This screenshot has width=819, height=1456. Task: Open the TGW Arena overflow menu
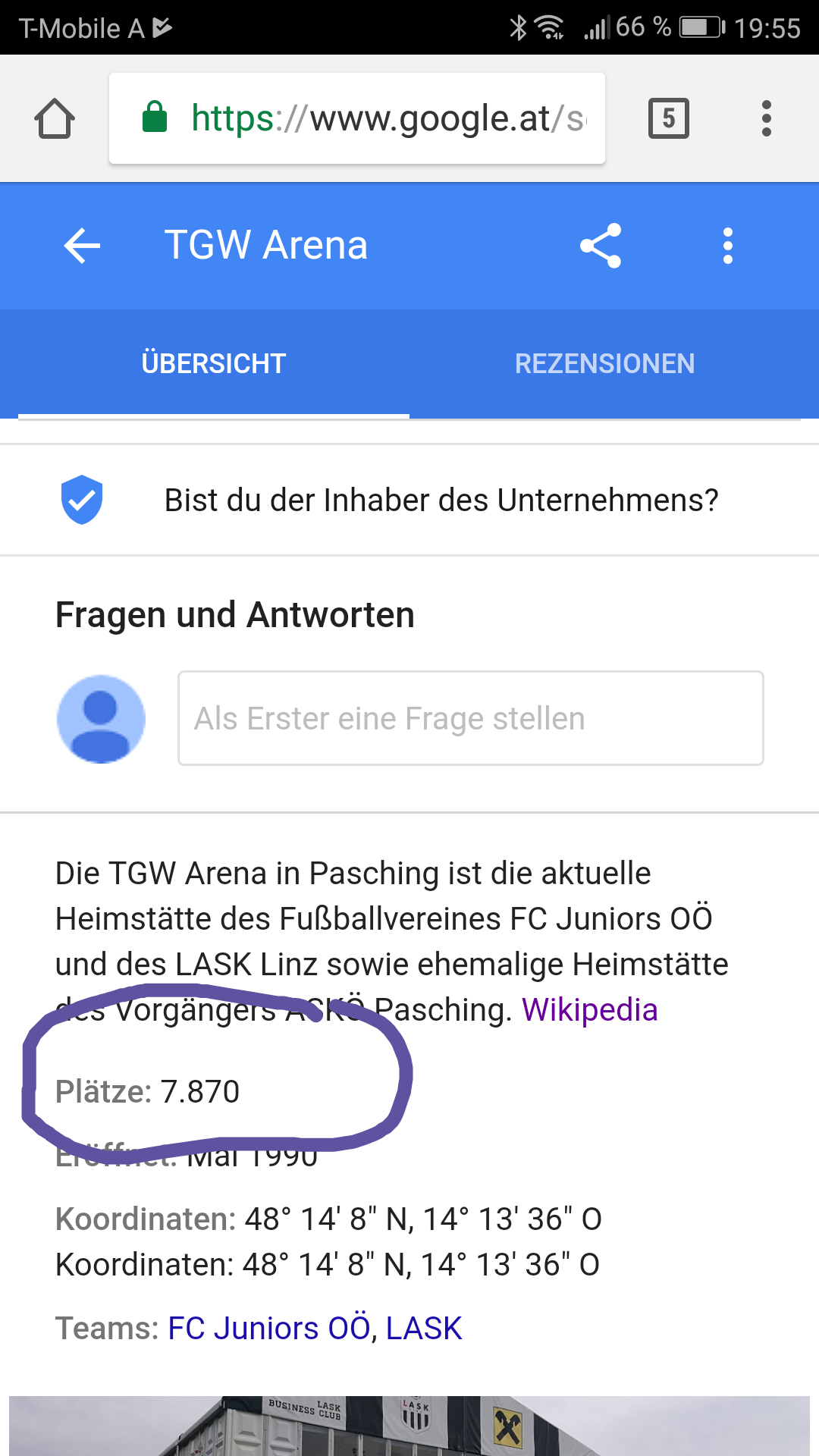coord(728,246)
